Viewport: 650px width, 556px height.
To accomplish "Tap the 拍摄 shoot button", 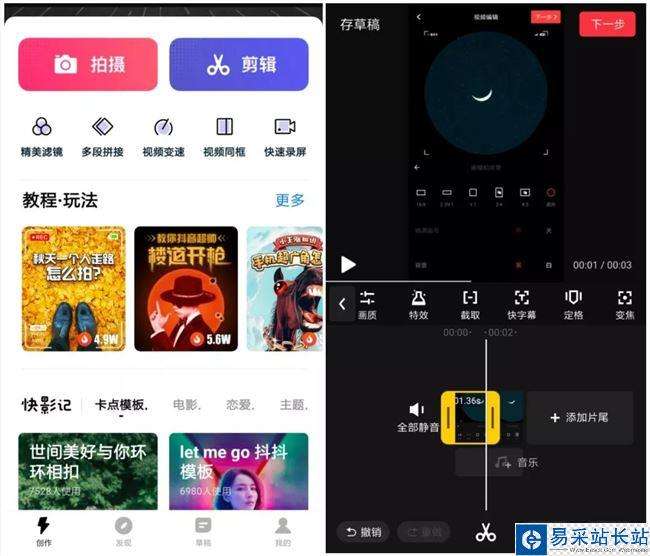I will point(88,64).
